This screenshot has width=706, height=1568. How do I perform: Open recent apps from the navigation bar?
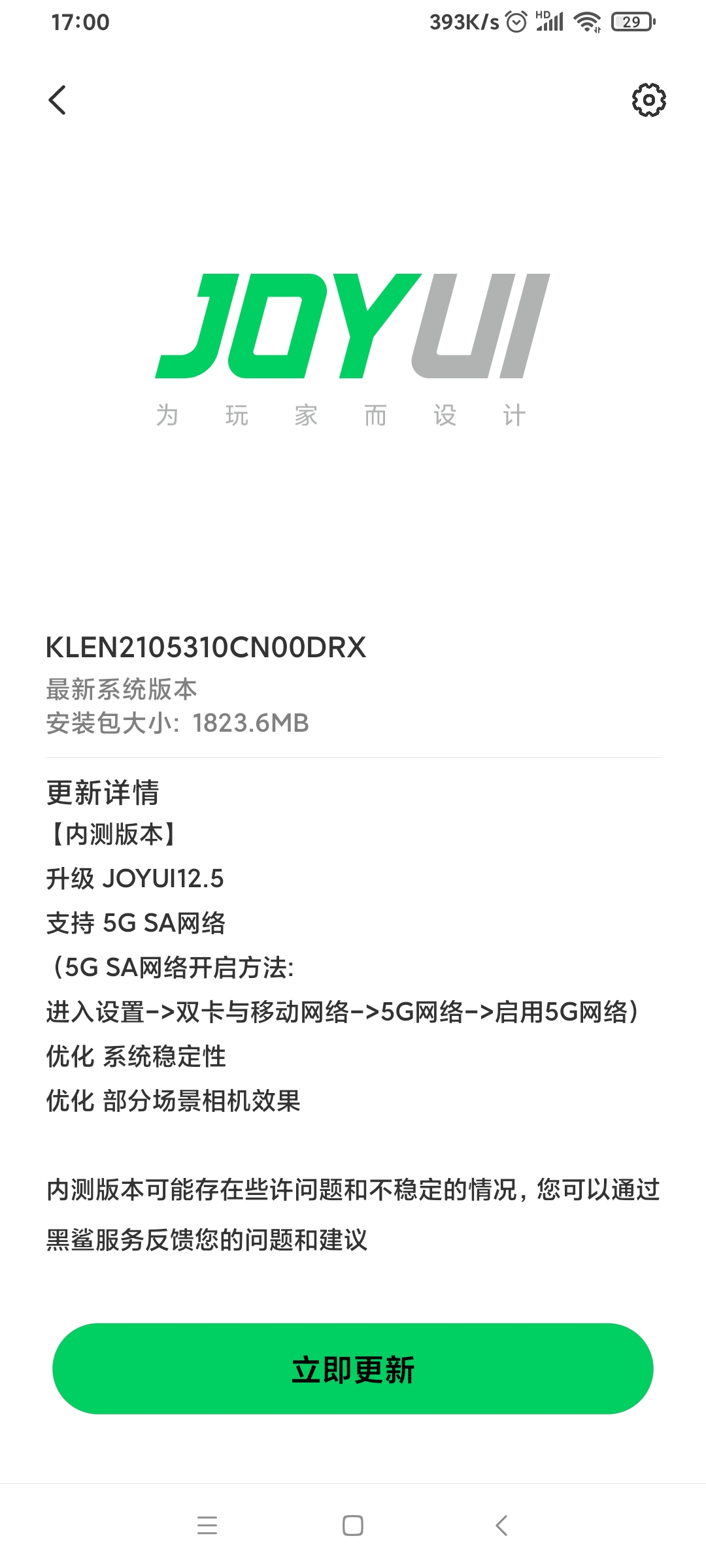[207, 1526]
